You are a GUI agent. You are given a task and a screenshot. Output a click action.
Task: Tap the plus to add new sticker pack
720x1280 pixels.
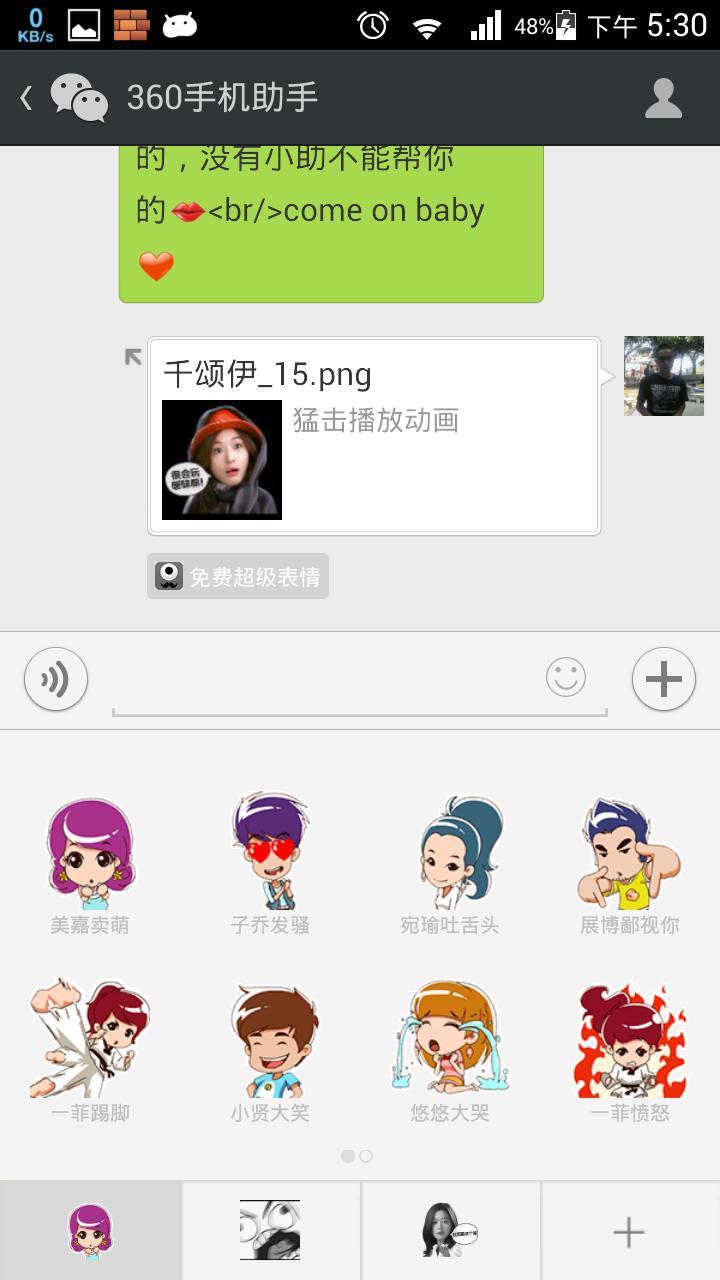pos(628,1229)
